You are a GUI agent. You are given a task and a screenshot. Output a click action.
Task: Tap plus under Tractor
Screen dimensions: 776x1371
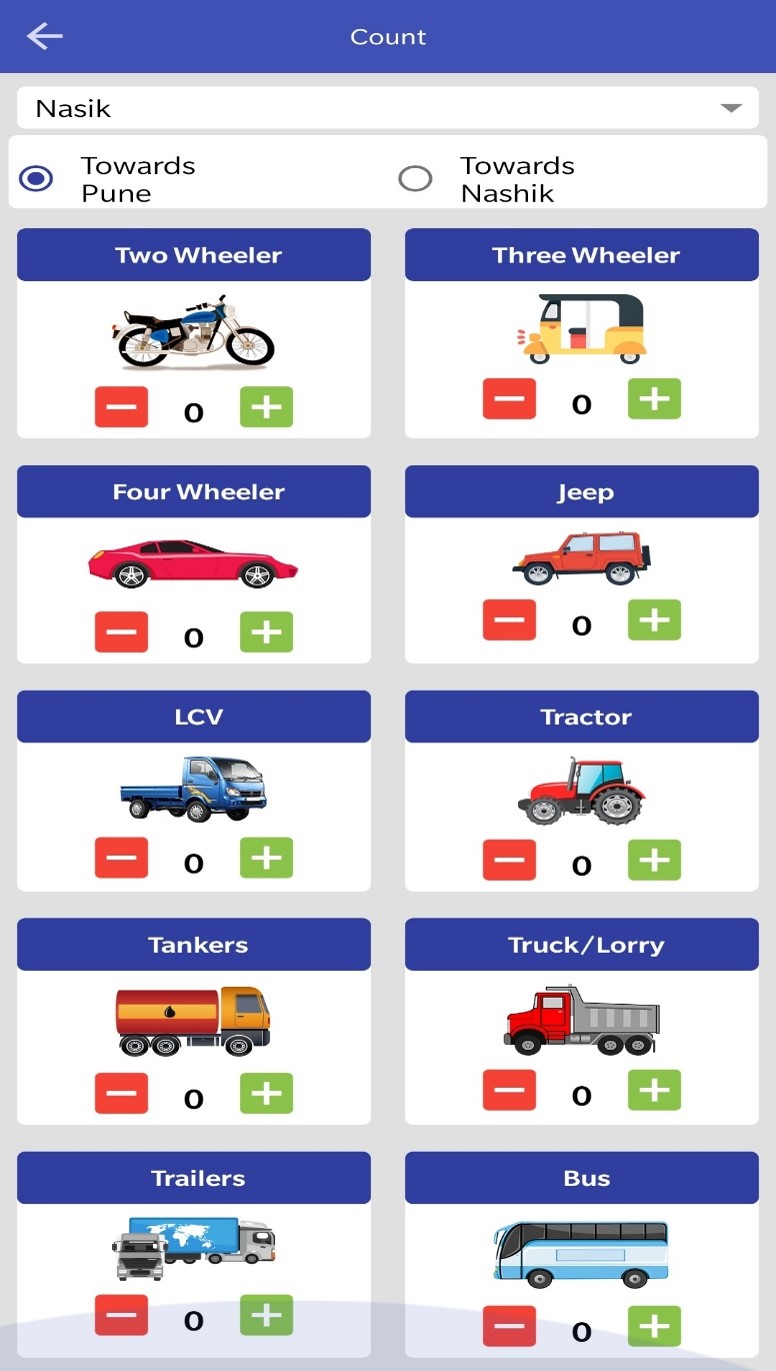click(654, 860)
